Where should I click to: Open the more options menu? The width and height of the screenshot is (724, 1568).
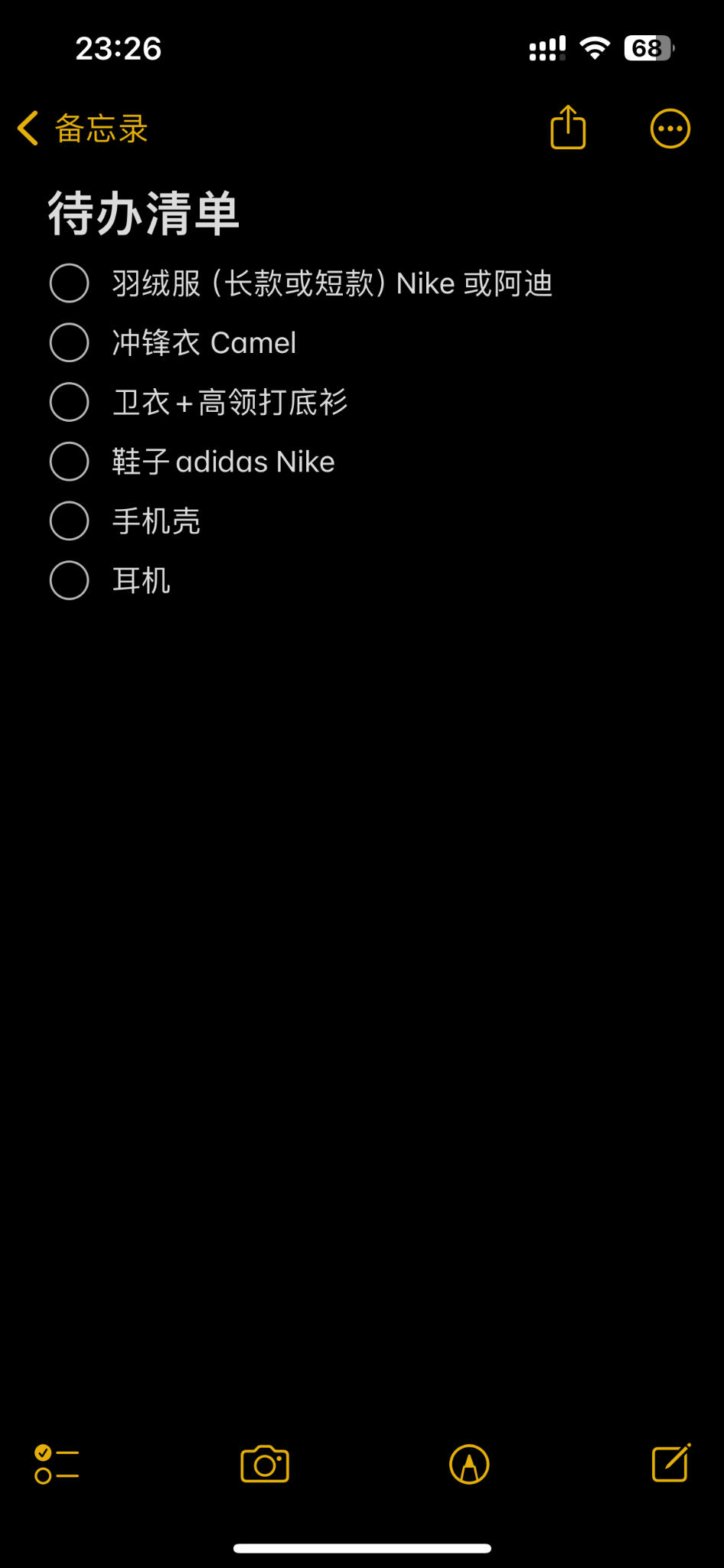pyautogui.click(x=670, y=129)
